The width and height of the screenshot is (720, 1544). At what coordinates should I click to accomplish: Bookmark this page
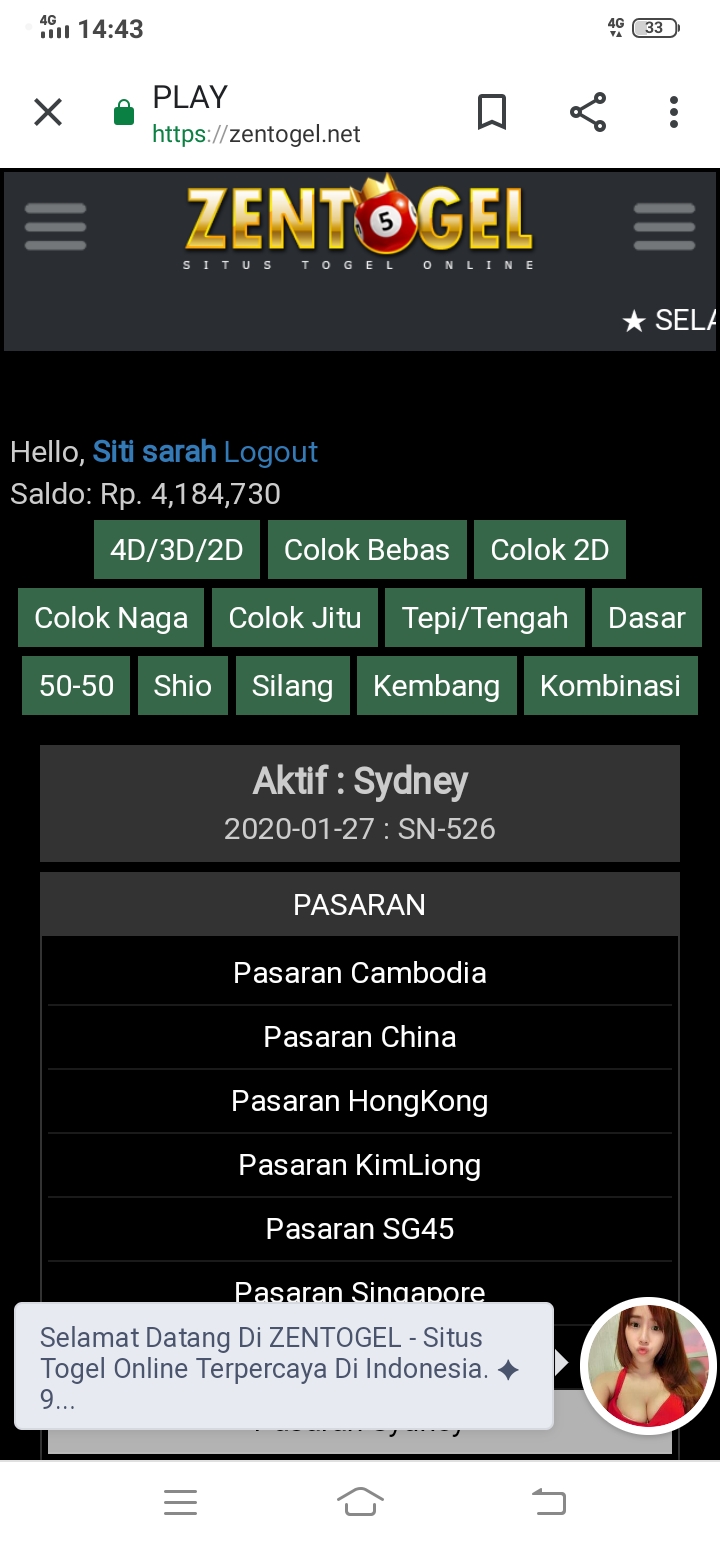click(491, 112)
